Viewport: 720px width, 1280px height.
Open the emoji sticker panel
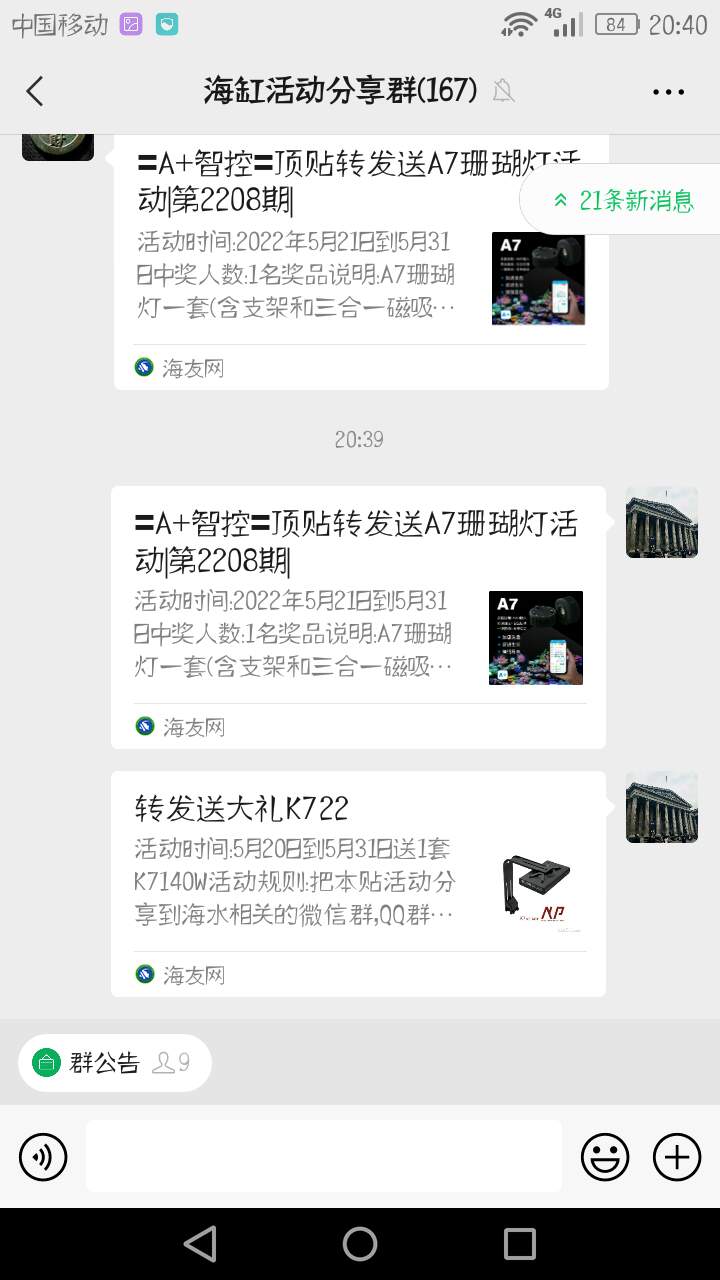(605, 1157)
